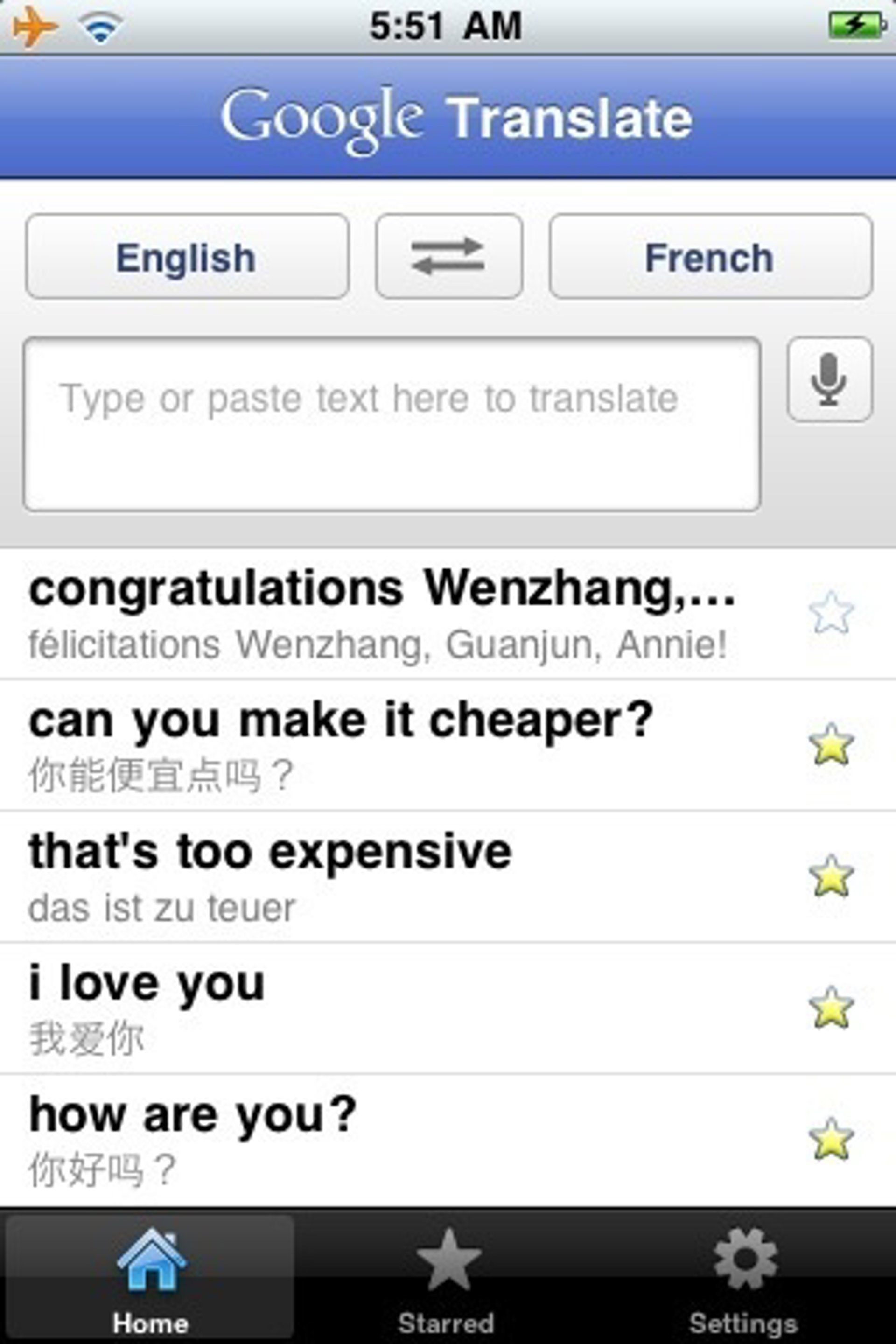
Task: Remove the star from 'that's too expensive'
Action: [x=830, y=875]
